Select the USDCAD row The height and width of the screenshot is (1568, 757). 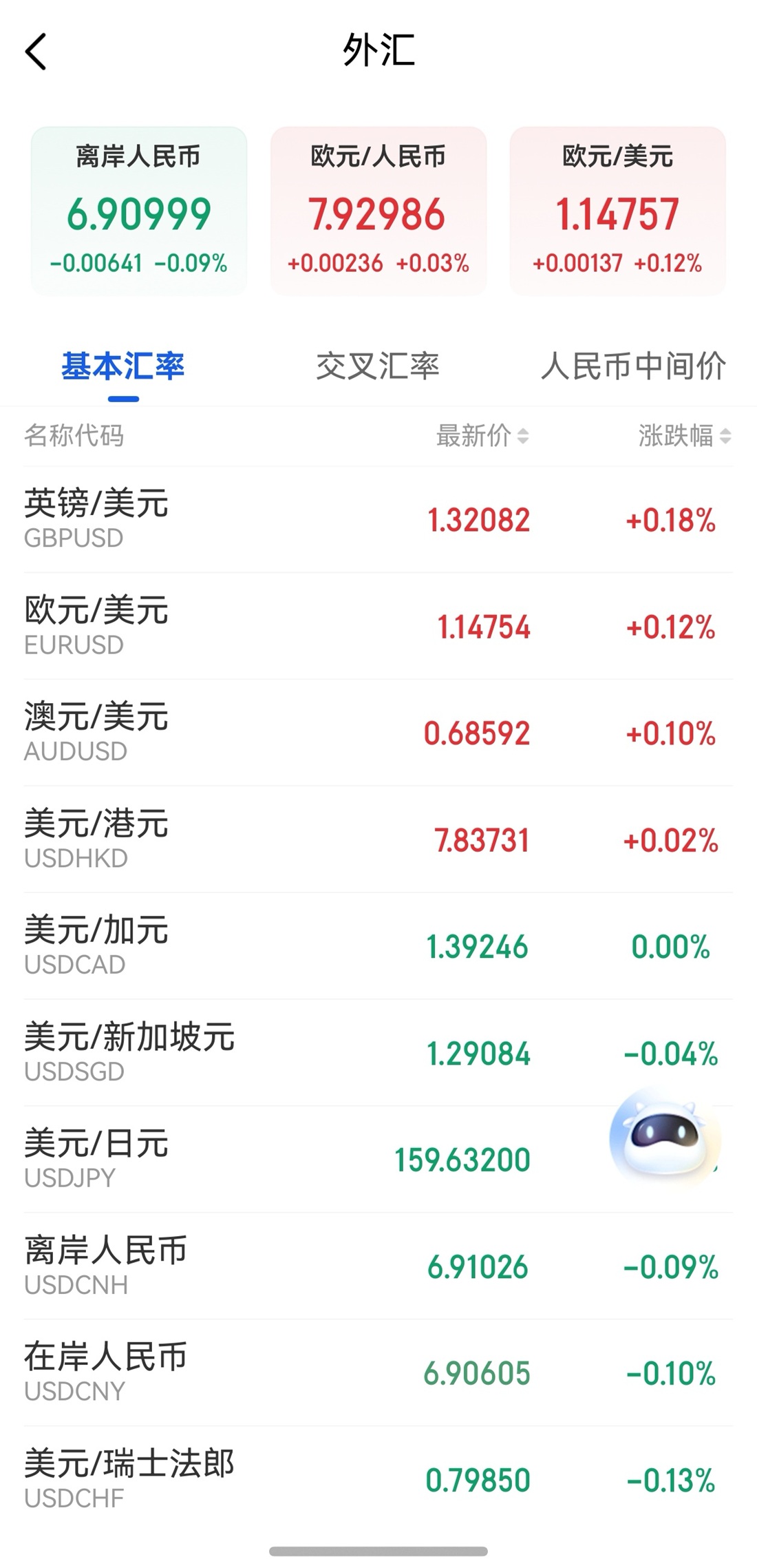click(378, 947)
